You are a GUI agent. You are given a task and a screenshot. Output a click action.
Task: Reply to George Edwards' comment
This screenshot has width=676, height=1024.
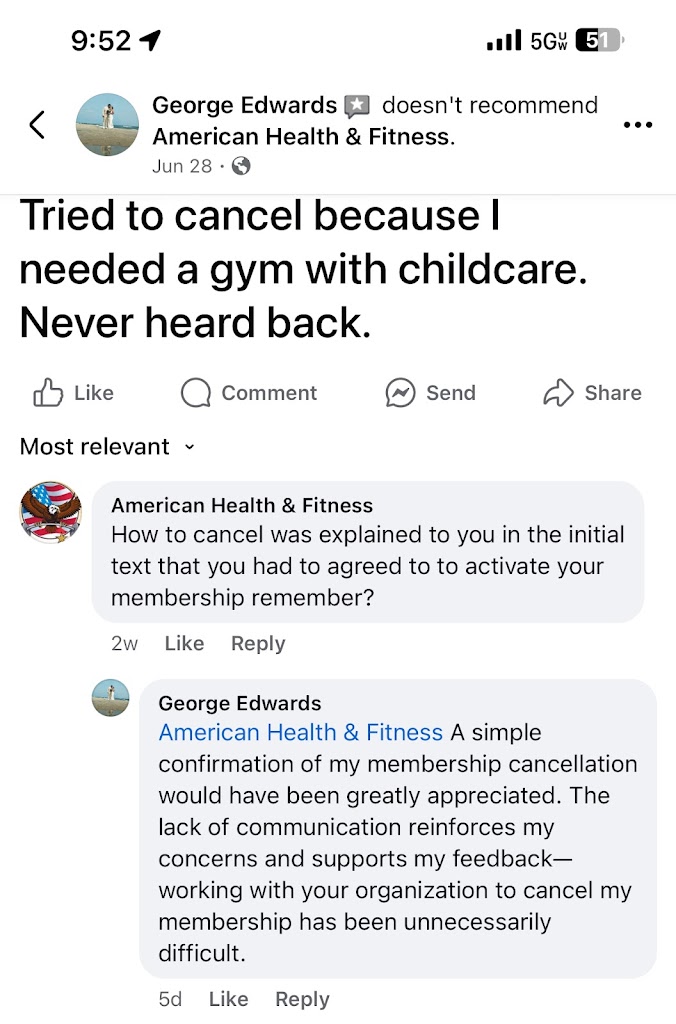[x=302, y=999]
